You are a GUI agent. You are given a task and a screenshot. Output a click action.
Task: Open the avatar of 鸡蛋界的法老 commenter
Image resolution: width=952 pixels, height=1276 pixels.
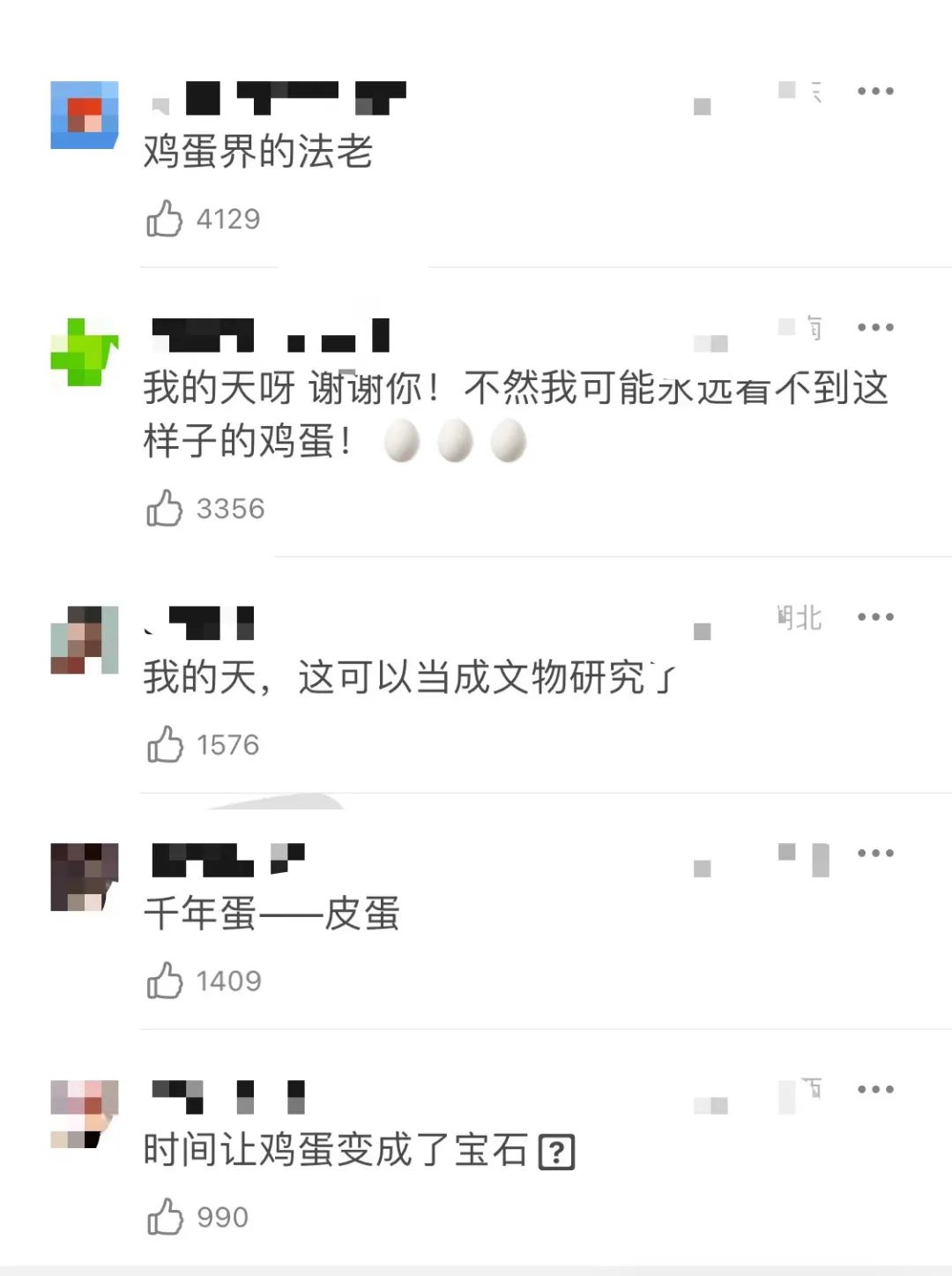pos(85,115)
